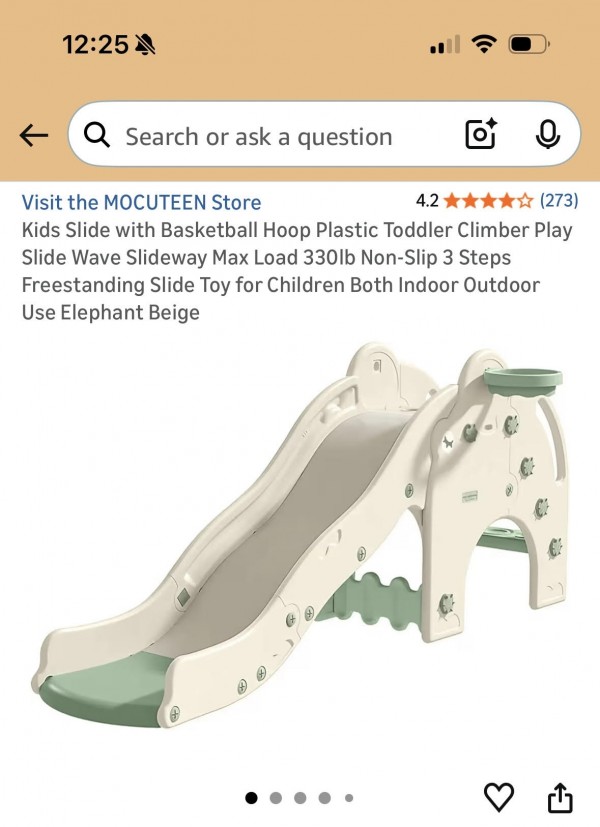Viewport: 600px width, 827px height.
Task: Go back using the arrow
Action: click(33, 136)
